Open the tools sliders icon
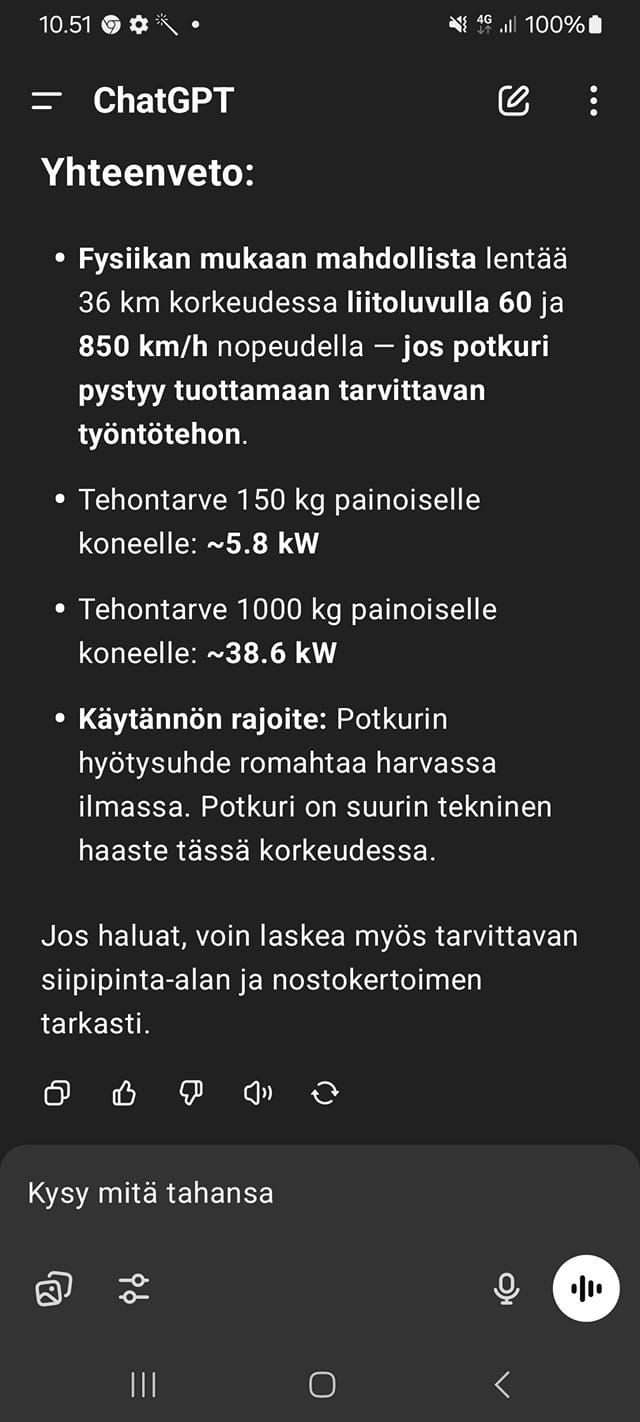This screenshot has height=1422, width=640. coord(134,1289)
